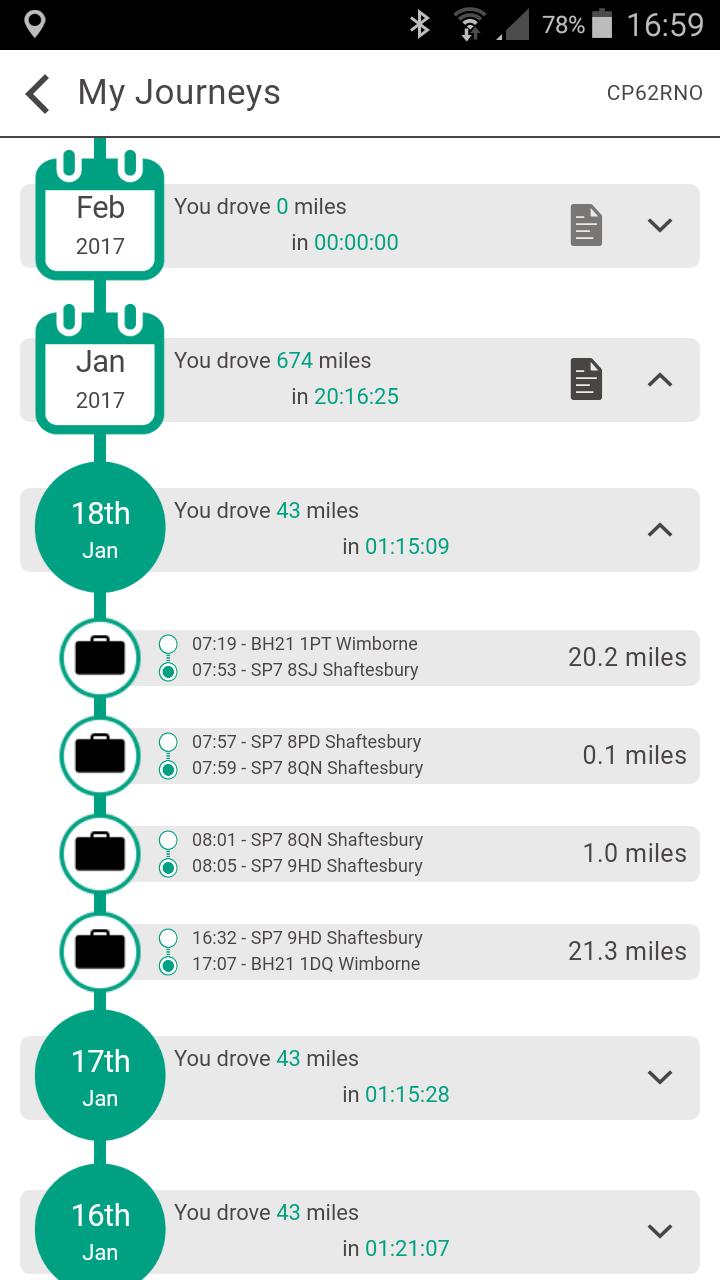Toggle business briefcase on 21.3 miles journey
Screen dimensions: 720x1280
[100, 951]
